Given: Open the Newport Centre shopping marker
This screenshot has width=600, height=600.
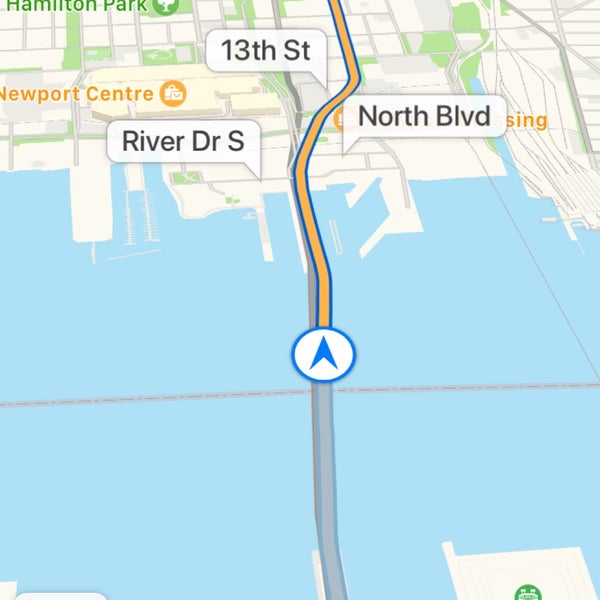Looking at the screenshot, I should [x=173, y=95].
